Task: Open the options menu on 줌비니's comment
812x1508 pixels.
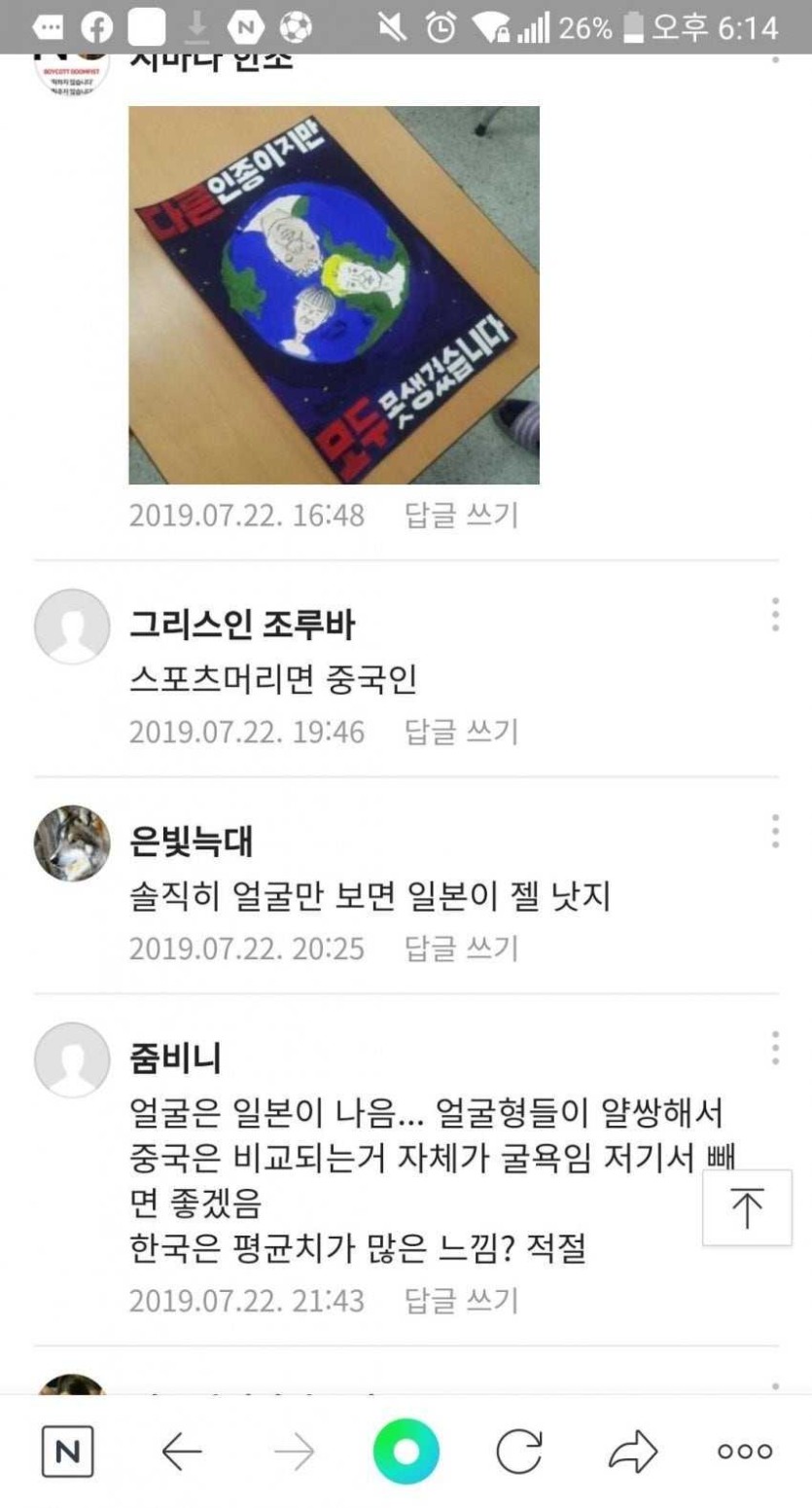Action: pyautogui.click(x=775, y=1048)
